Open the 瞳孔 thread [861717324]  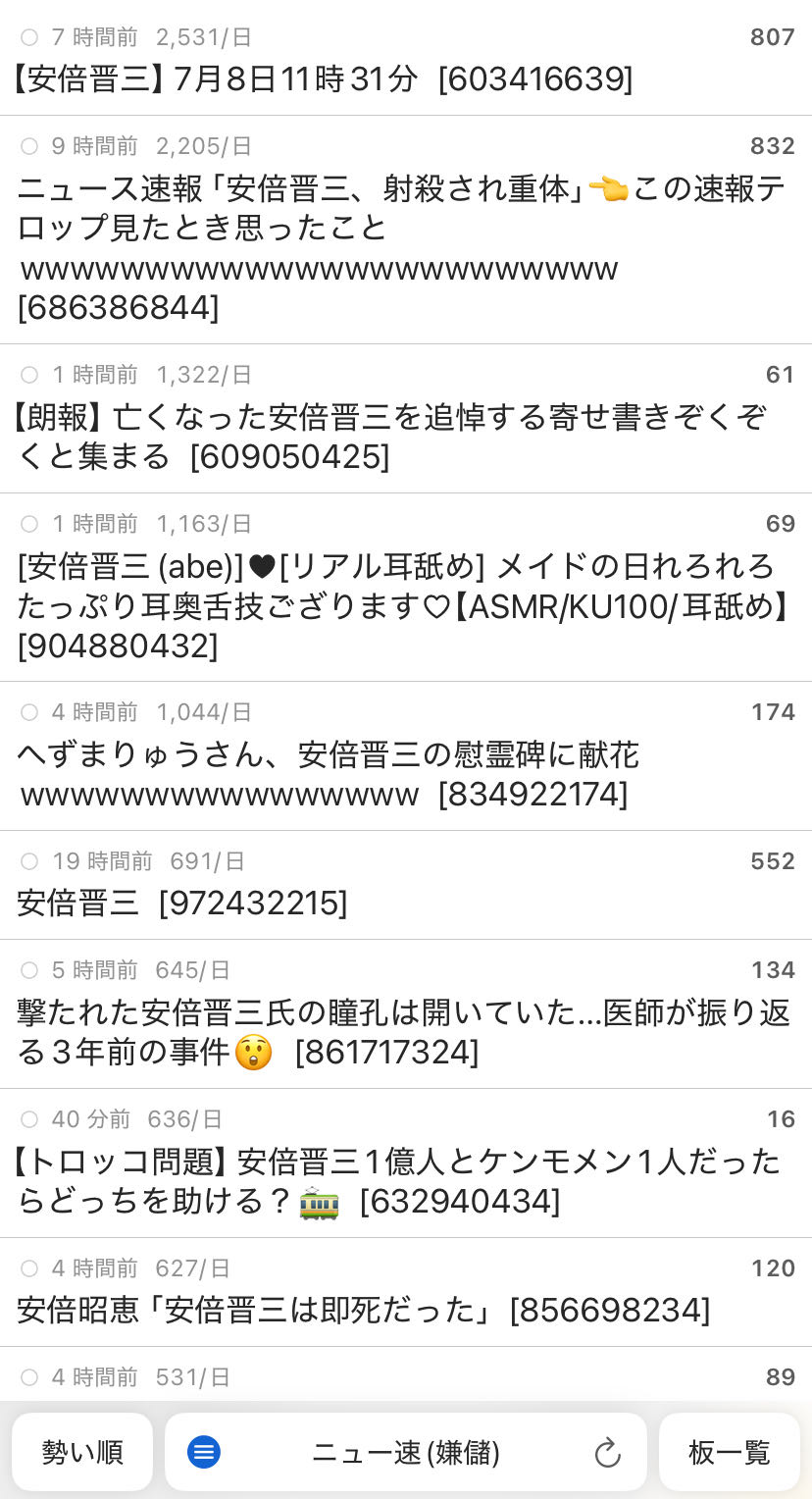tap(406, 1014)
